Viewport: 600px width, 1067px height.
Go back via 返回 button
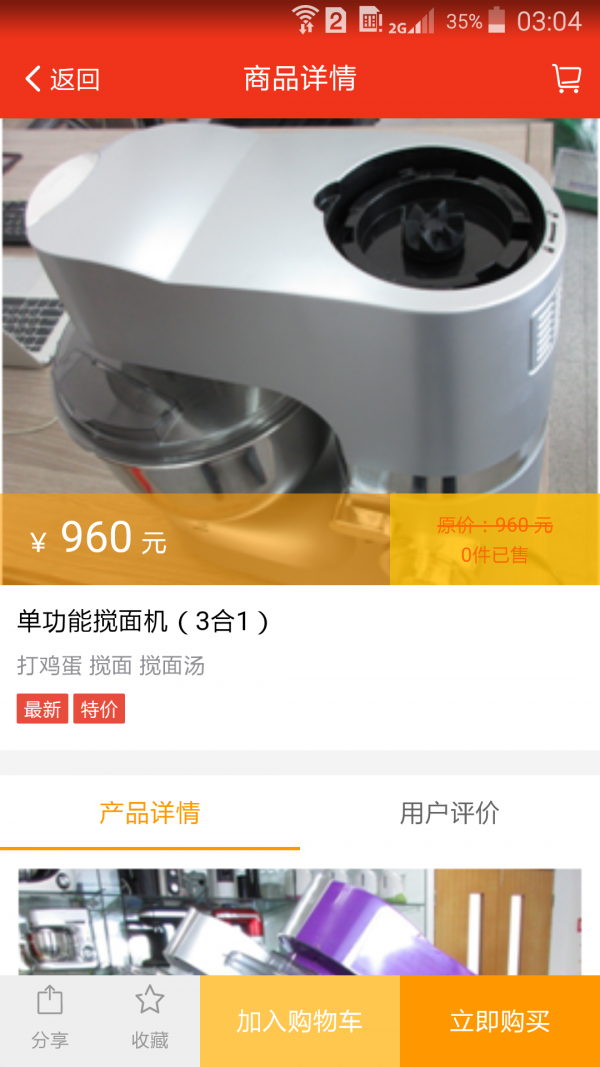[x=62, y=79]
